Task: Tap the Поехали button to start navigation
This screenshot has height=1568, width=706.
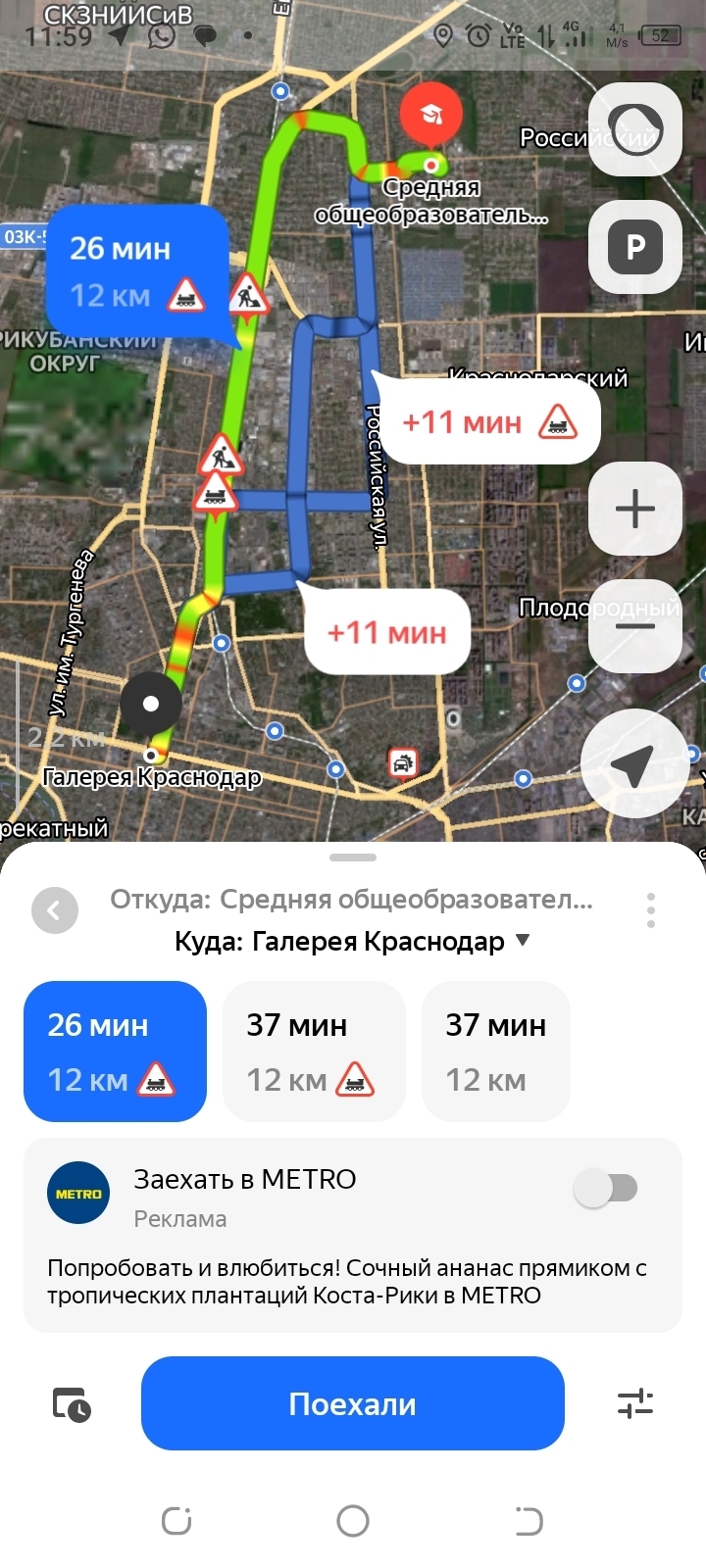Action: [x=353, y=1403]
